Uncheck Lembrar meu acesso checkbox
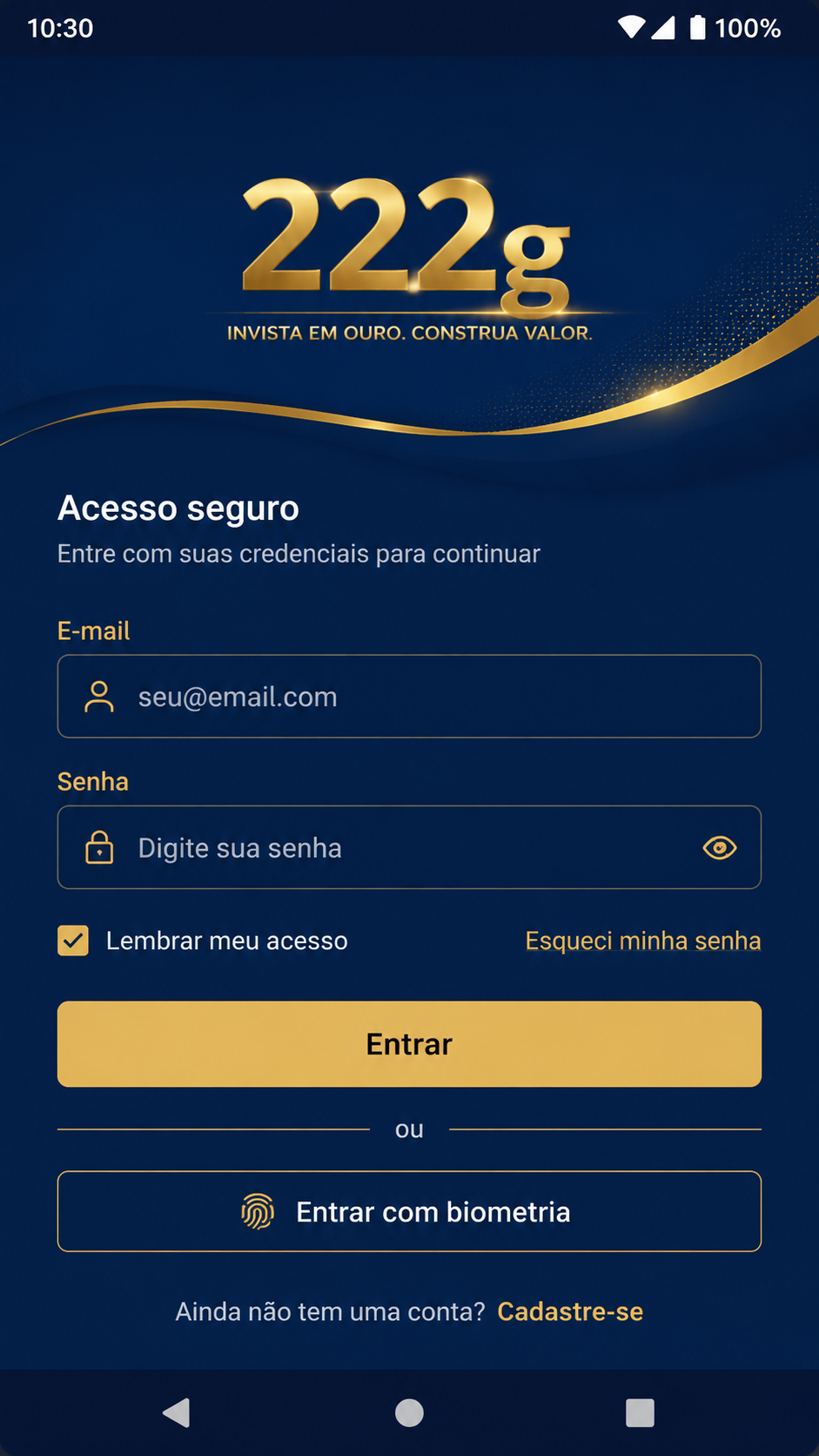Screen dimensions: 819x1456 tap(73, 940)
